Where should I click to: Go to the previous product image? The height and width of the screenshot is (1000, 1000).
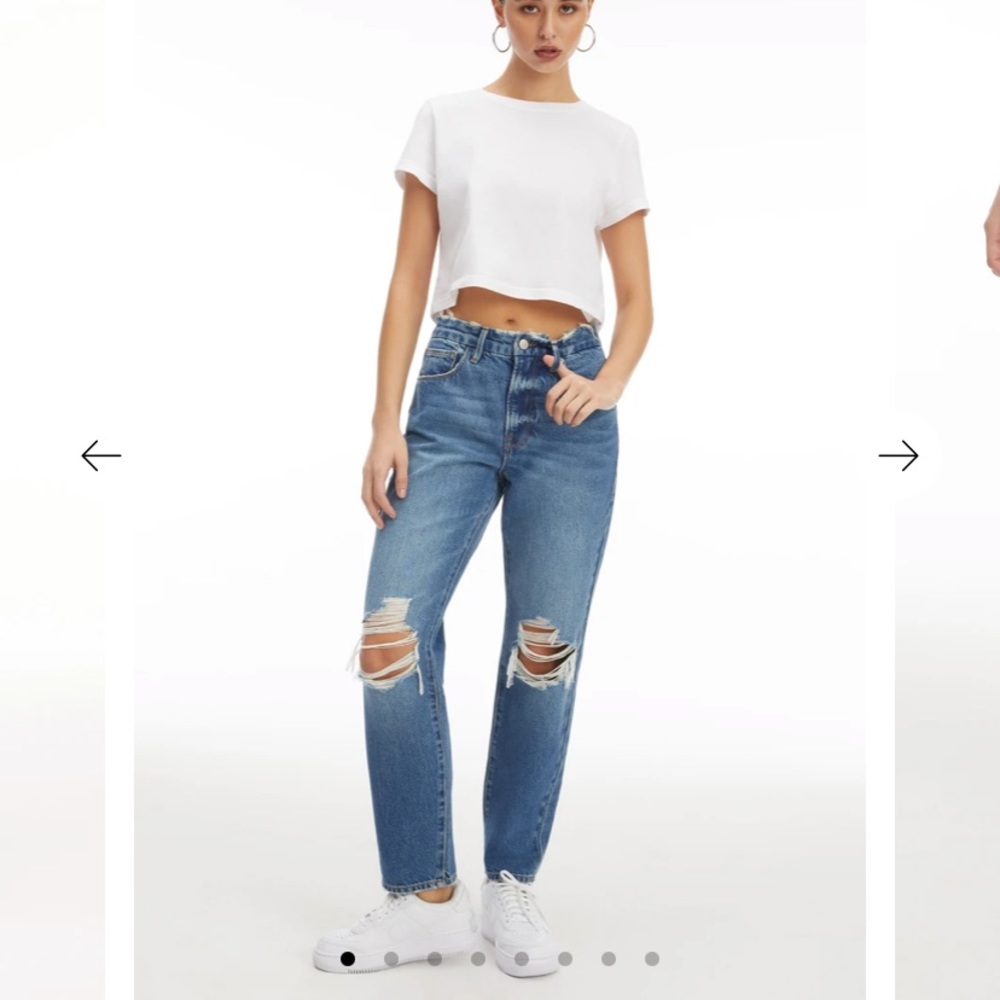(x=101, y=455)
